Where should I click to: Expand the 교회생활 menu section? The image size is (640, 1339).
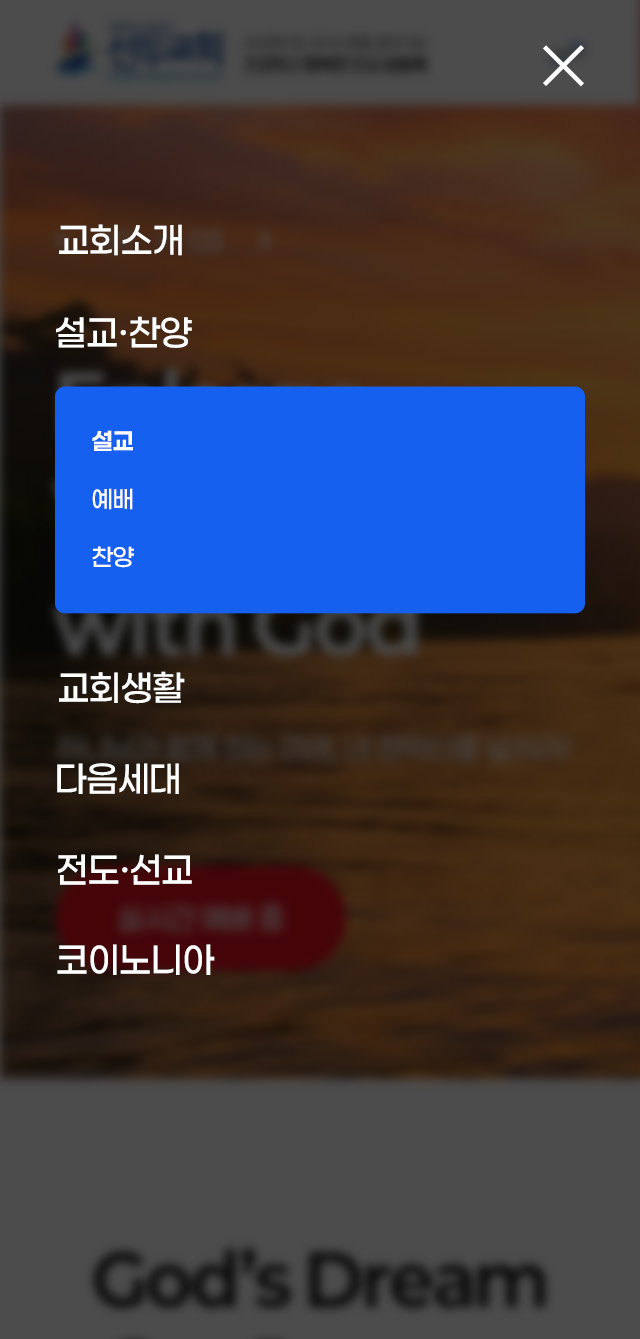point(120,688)
